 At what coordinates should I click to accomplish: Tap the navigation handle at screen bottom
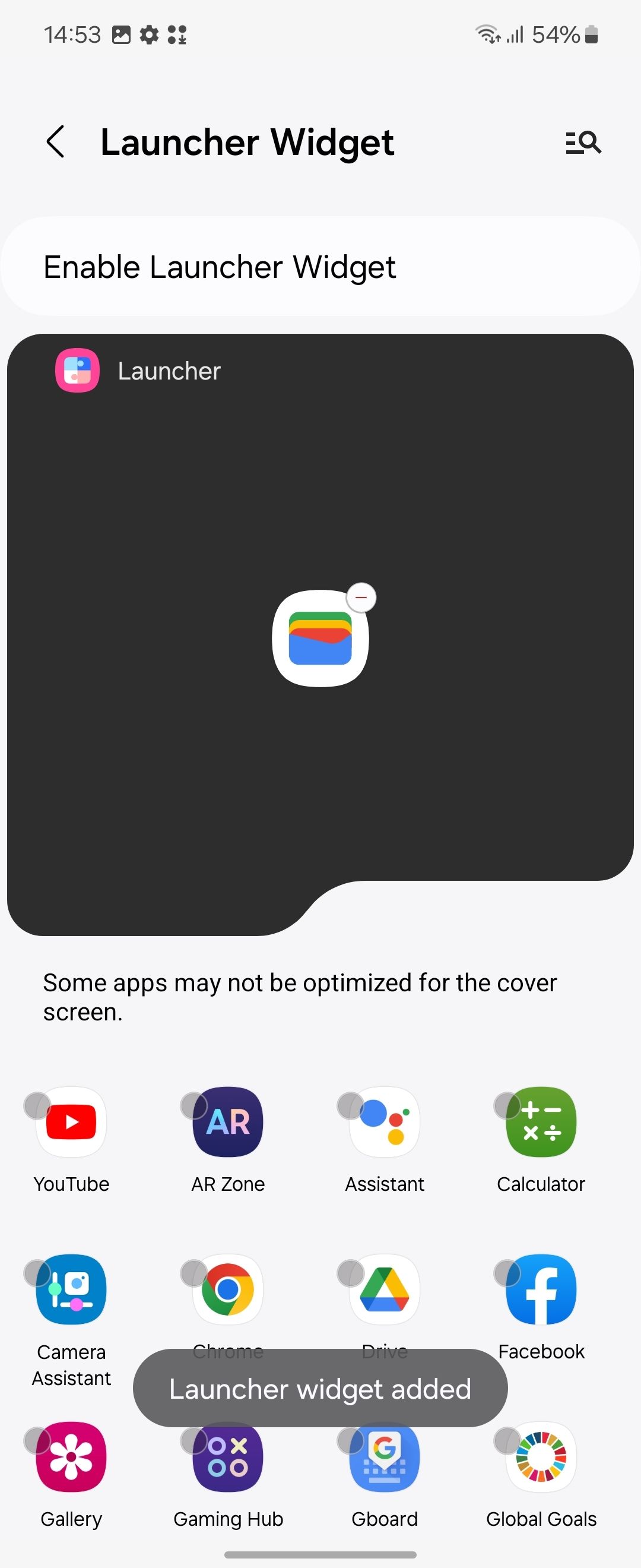tap(320, 1554)
